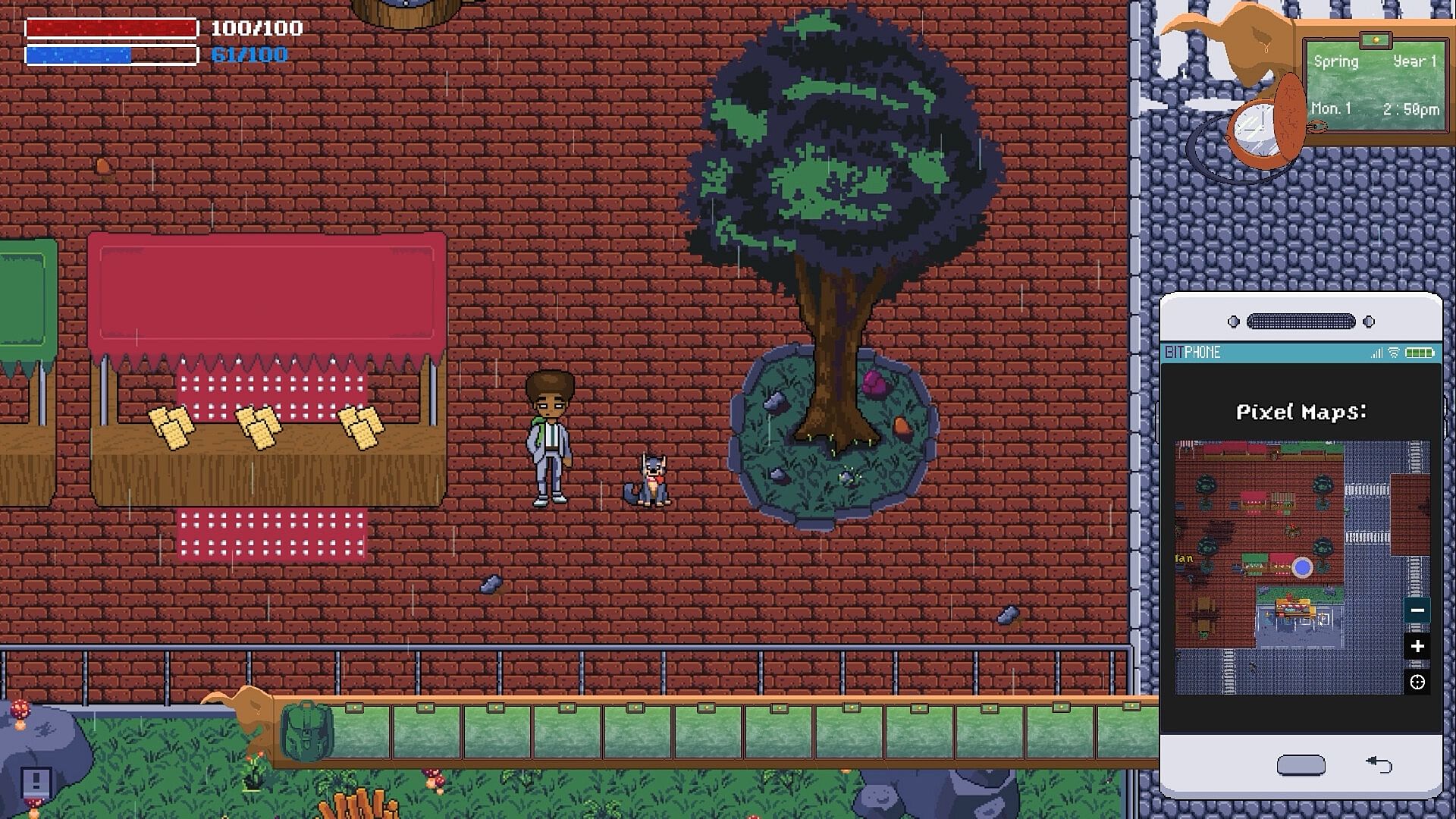Zoom in the Pixel Maps view
The width and height of the screenshot is (1456, 819).
tap(1417, 647)
